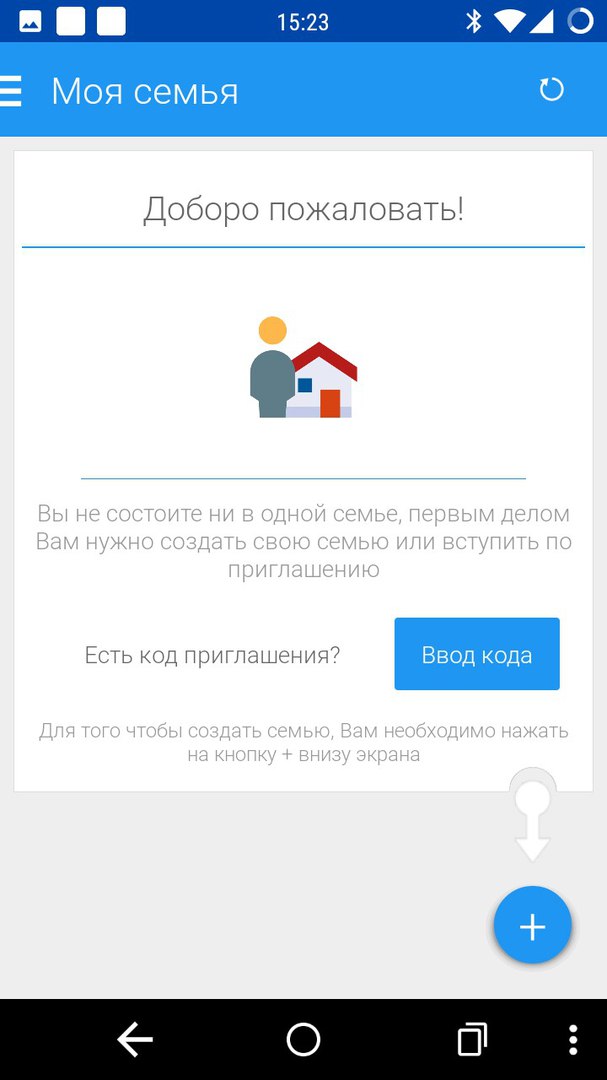Tap the system home button
Viewport: 607px width, 1080px height.
click(x=303, y=1040)
